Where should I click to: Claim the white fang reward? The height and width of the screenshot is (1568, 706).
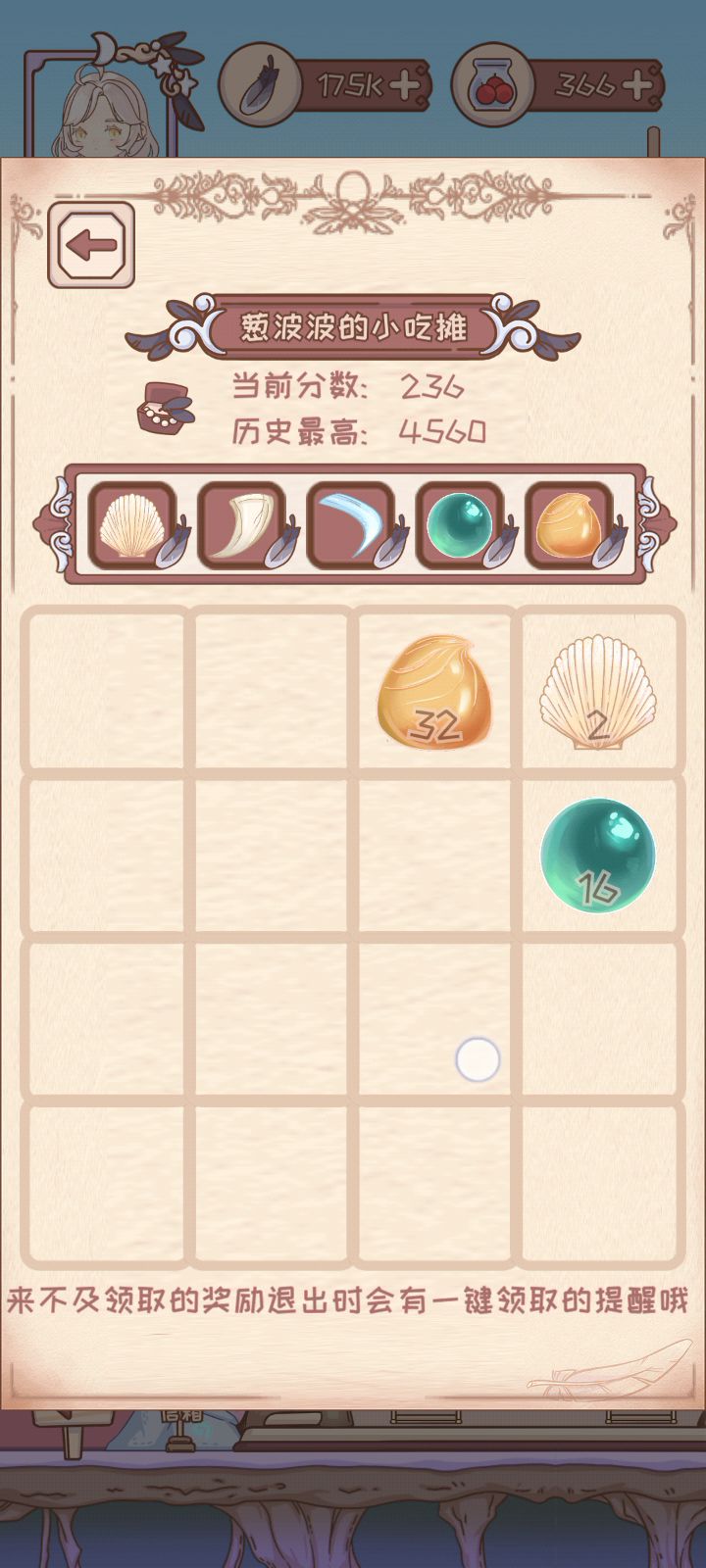(241, 526)
